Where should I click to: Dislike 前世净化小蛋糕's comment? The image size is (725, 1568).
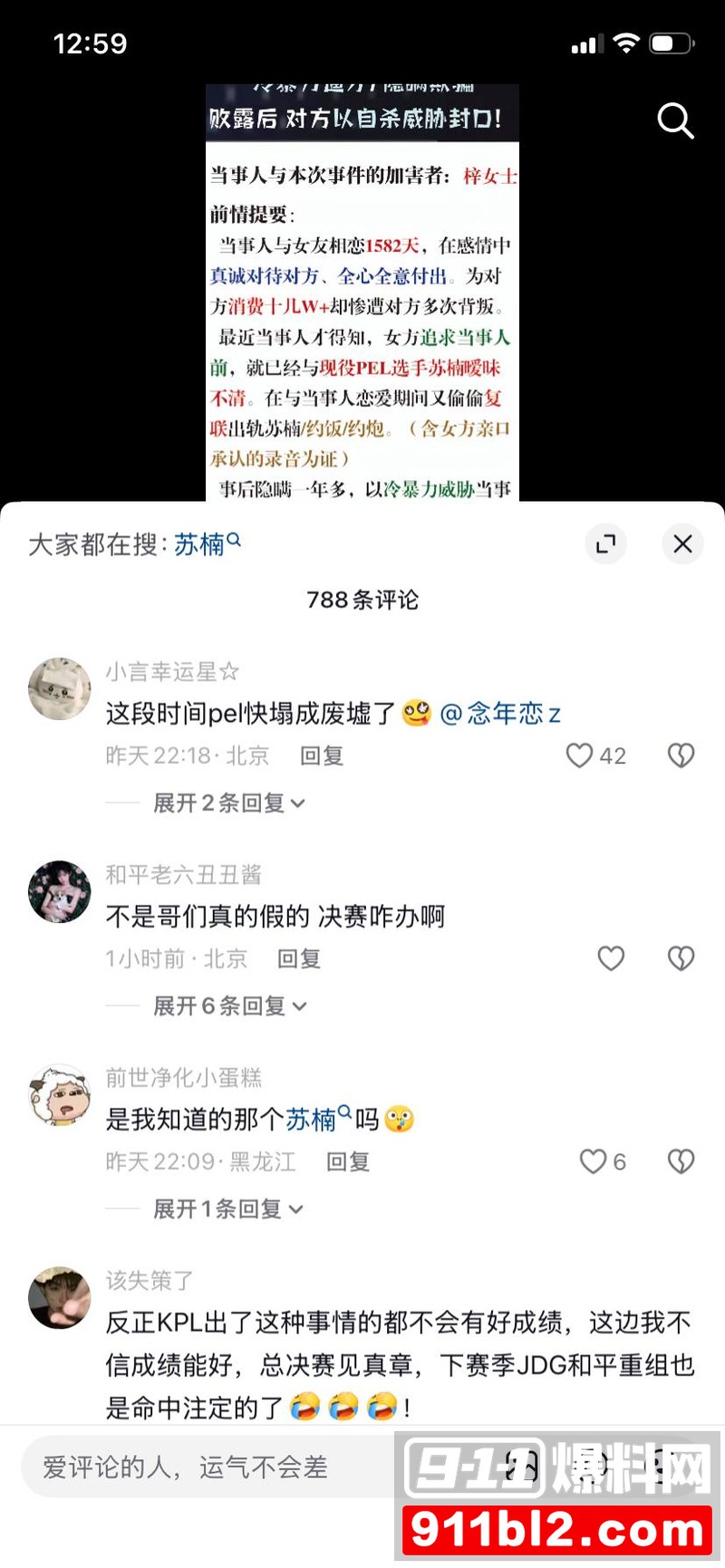[681, 1161]
